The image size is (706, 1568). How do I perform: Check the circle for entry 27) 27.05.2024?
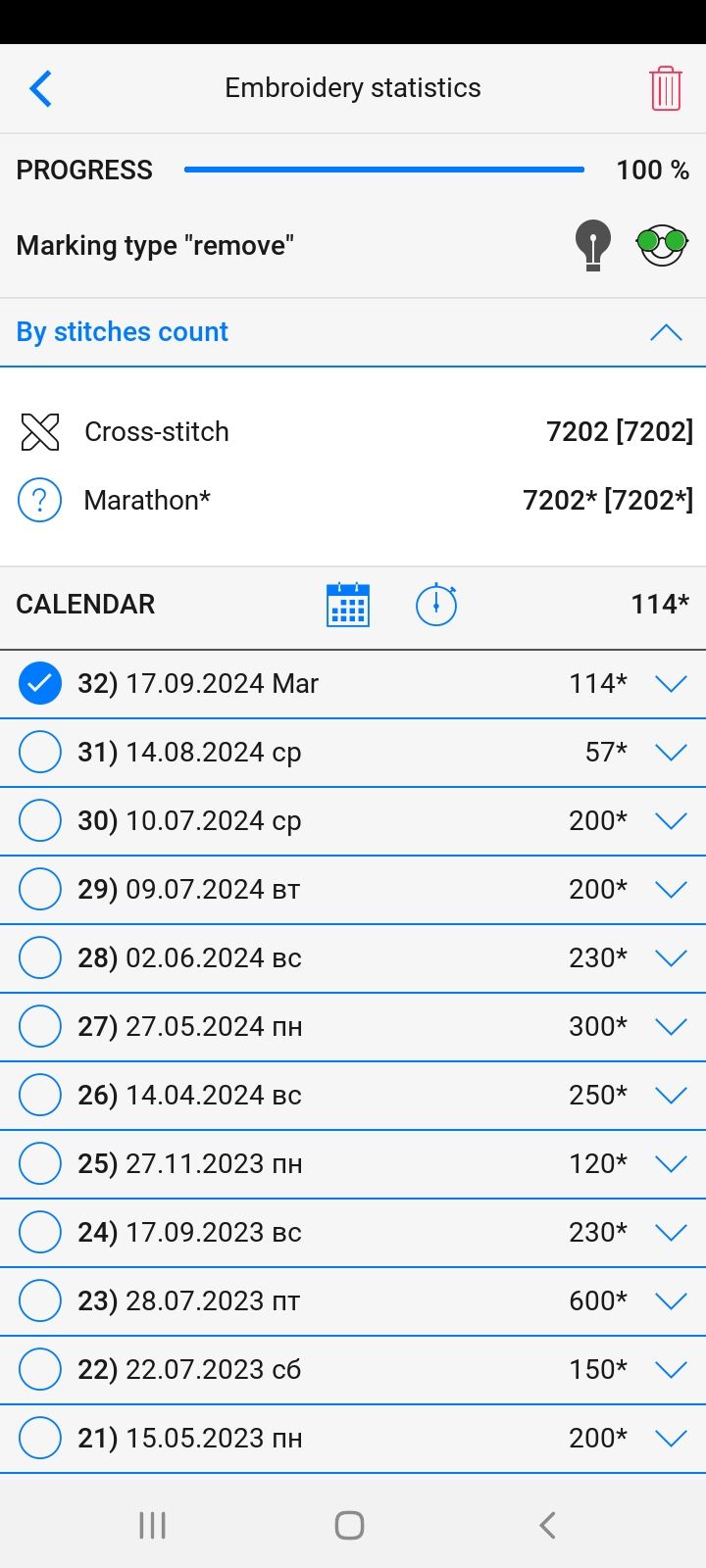click(x=40, y=1026)
